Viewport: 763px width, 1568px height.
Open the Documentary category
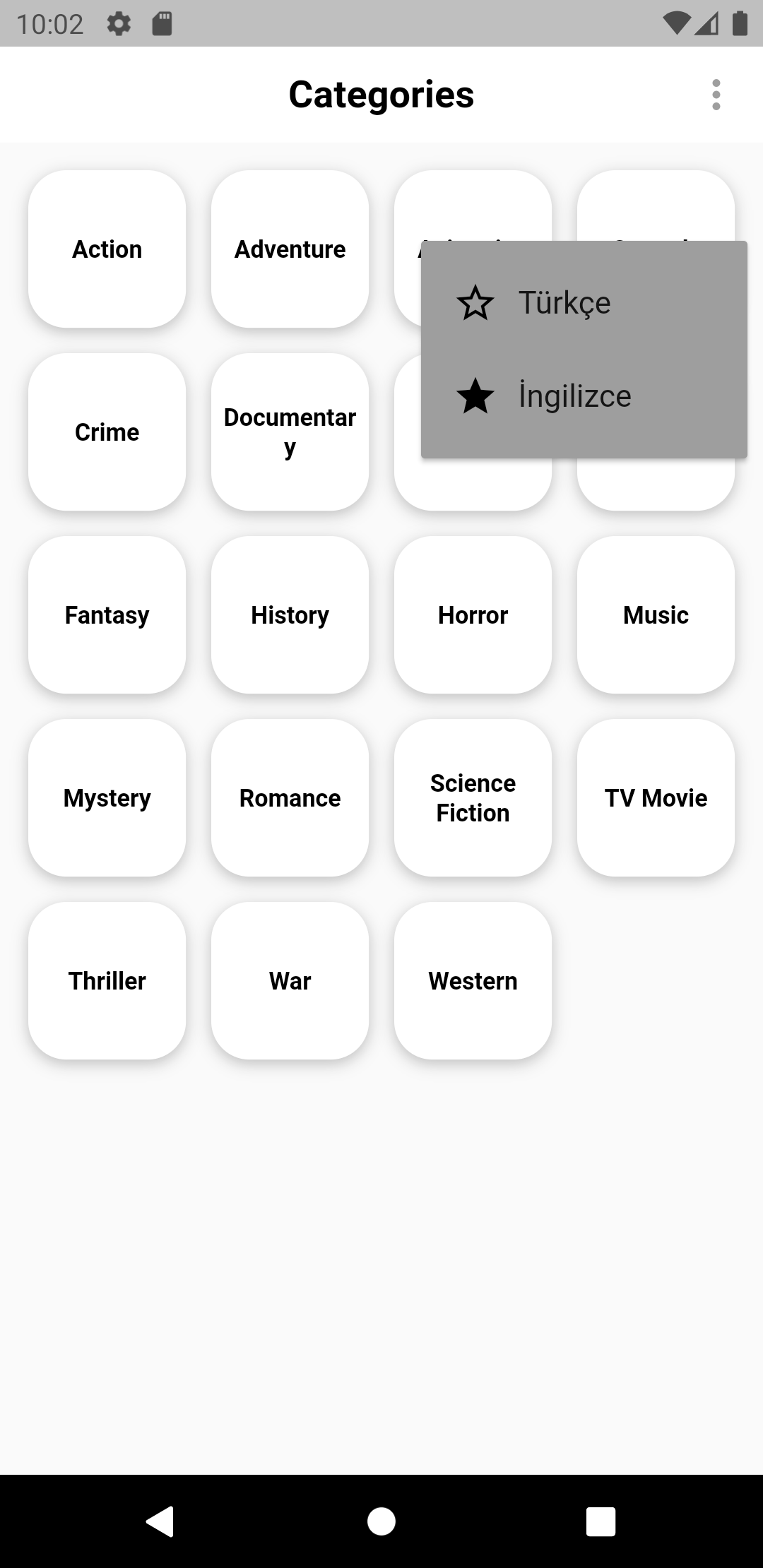point(289,432)
